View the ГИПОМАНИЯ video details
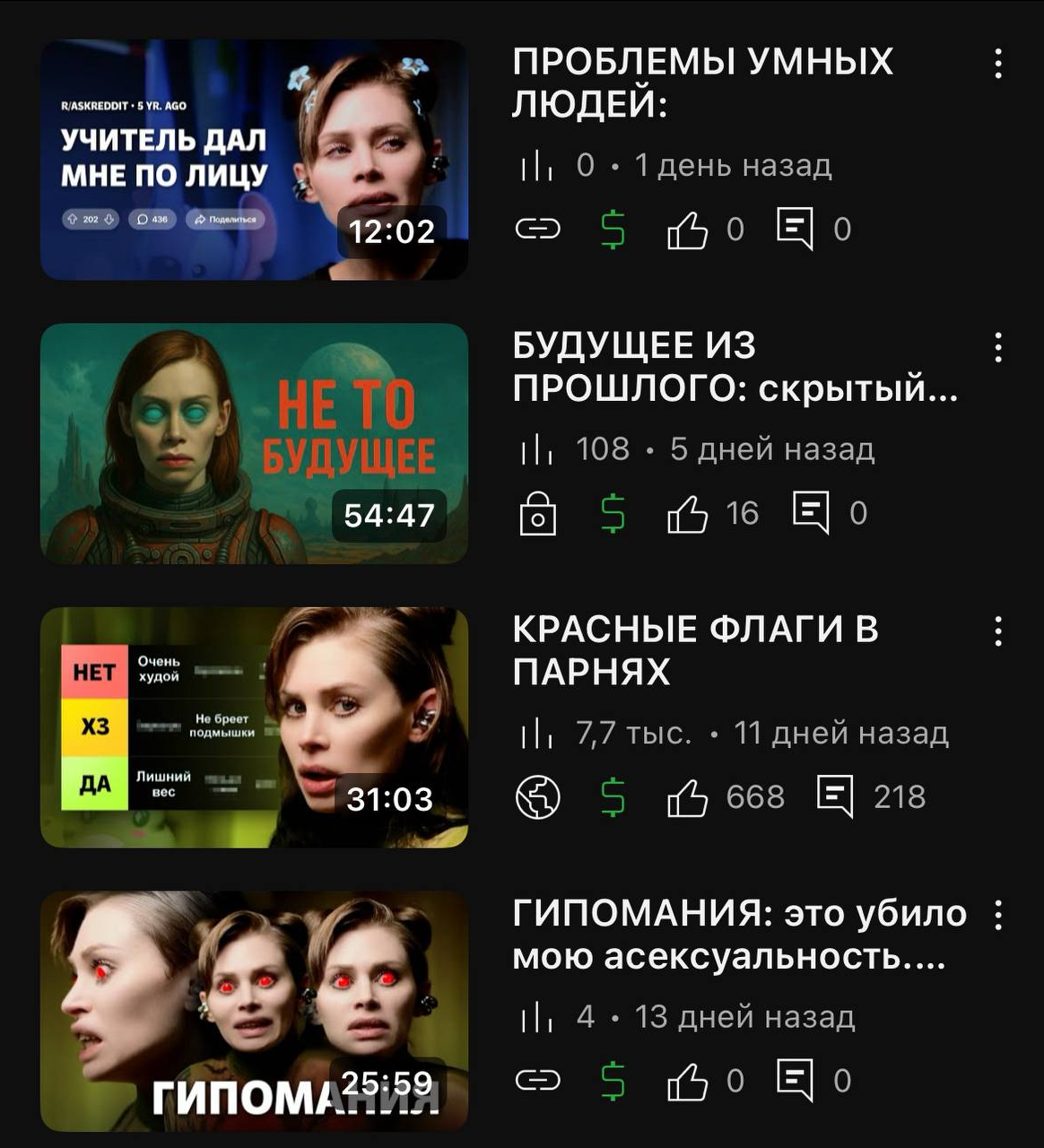Screen dimensions: 1044x1148 [x=254, y=1011]
